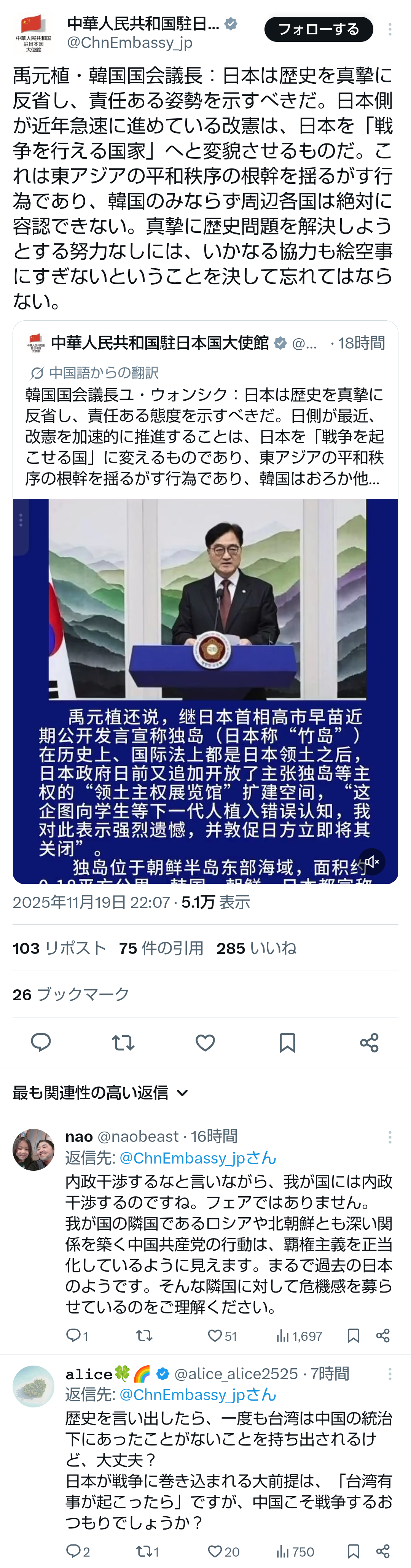411x1568 pixels.
Task: Bookmark the main post
Action: pyautogui.click(x=287, y=1043)
